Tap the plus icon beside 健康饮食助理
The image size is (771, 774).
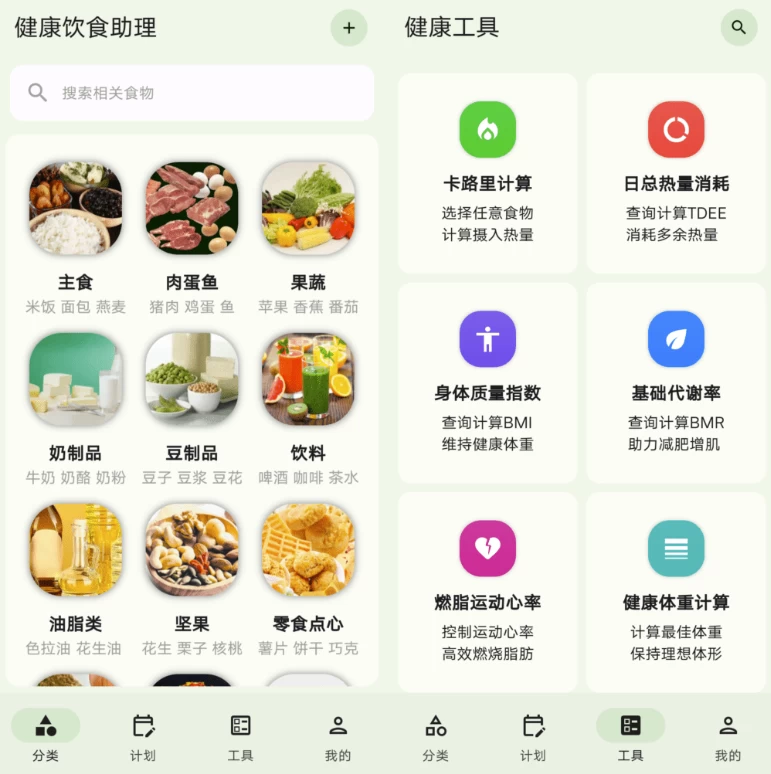pos(348,28)
